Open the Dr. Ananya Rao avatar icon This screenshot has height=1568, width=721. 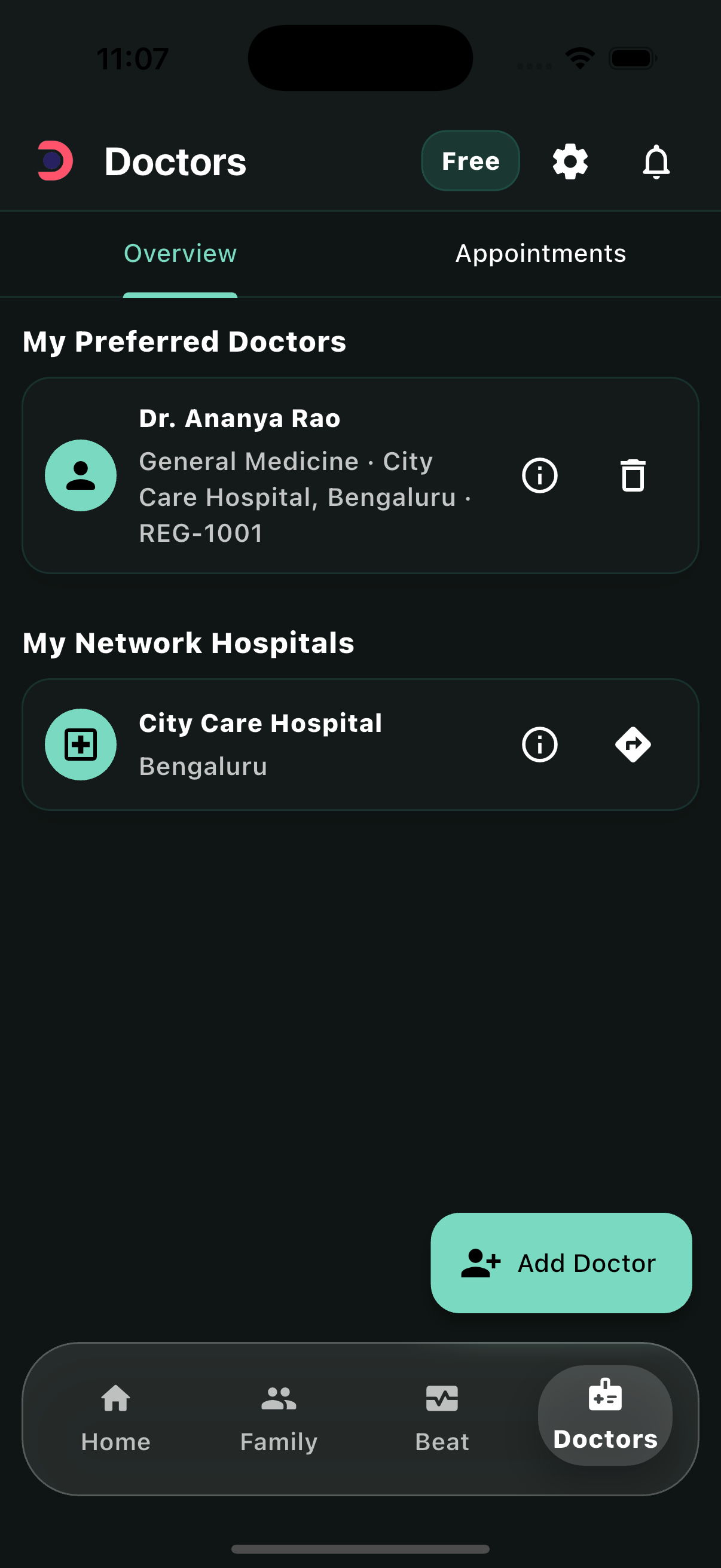point(80,475)
